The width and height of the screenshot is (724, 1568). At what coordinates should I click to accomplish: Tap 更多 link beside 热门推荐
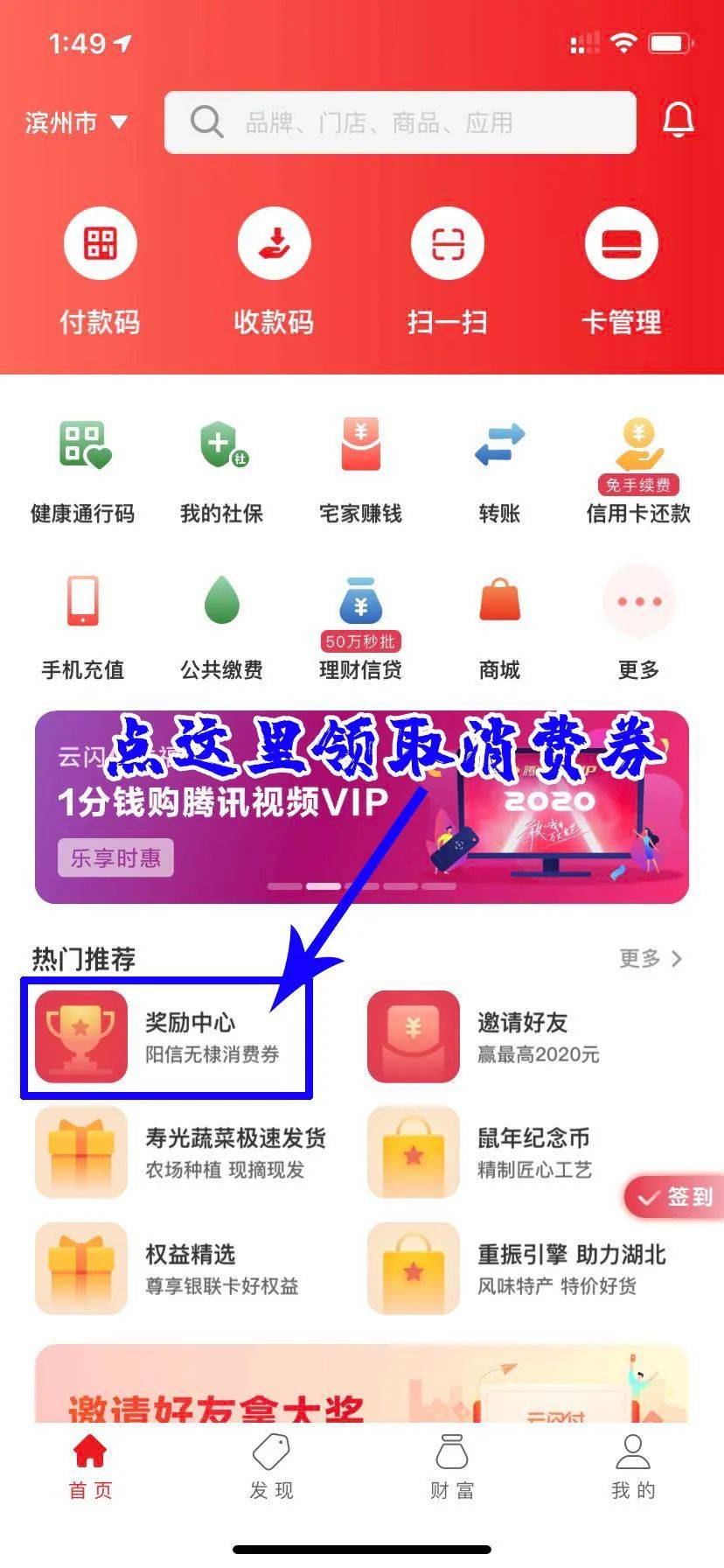click(x=651, y=959)
